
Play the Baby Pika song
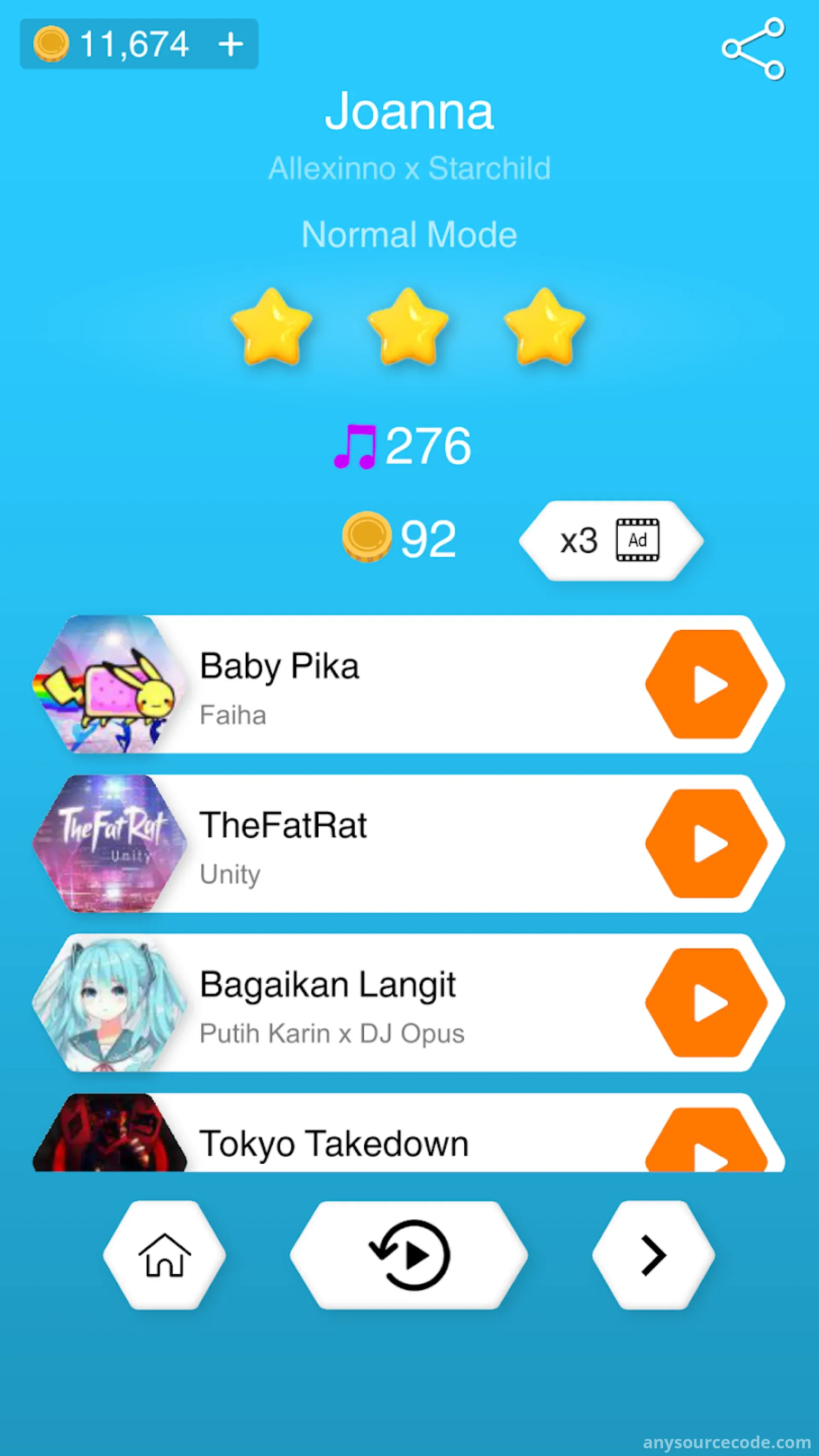pyautogui.click(x=706, y=684)
